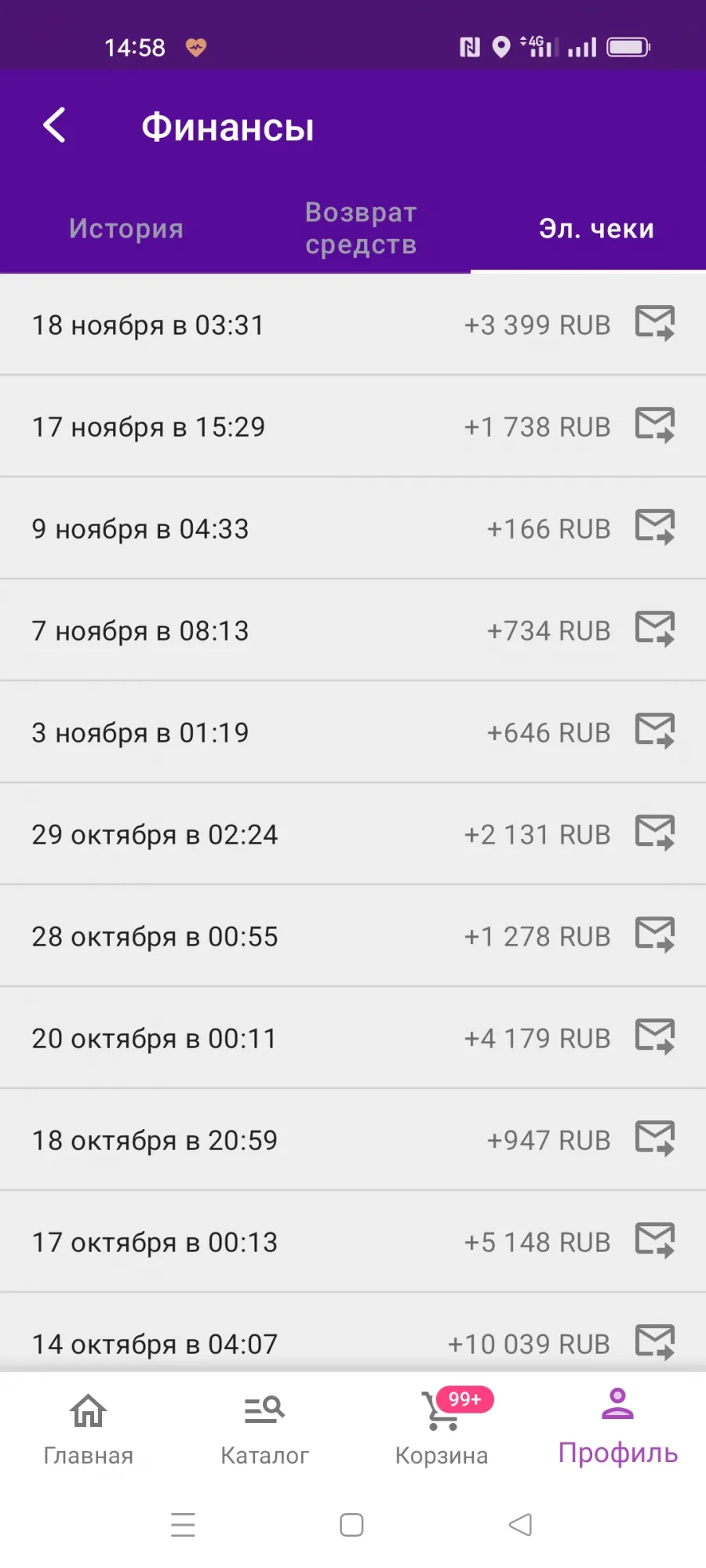Forward the 9 ноября 04:33 receipt
This screenshot has height=1568, width=706.
click(655, 528)
